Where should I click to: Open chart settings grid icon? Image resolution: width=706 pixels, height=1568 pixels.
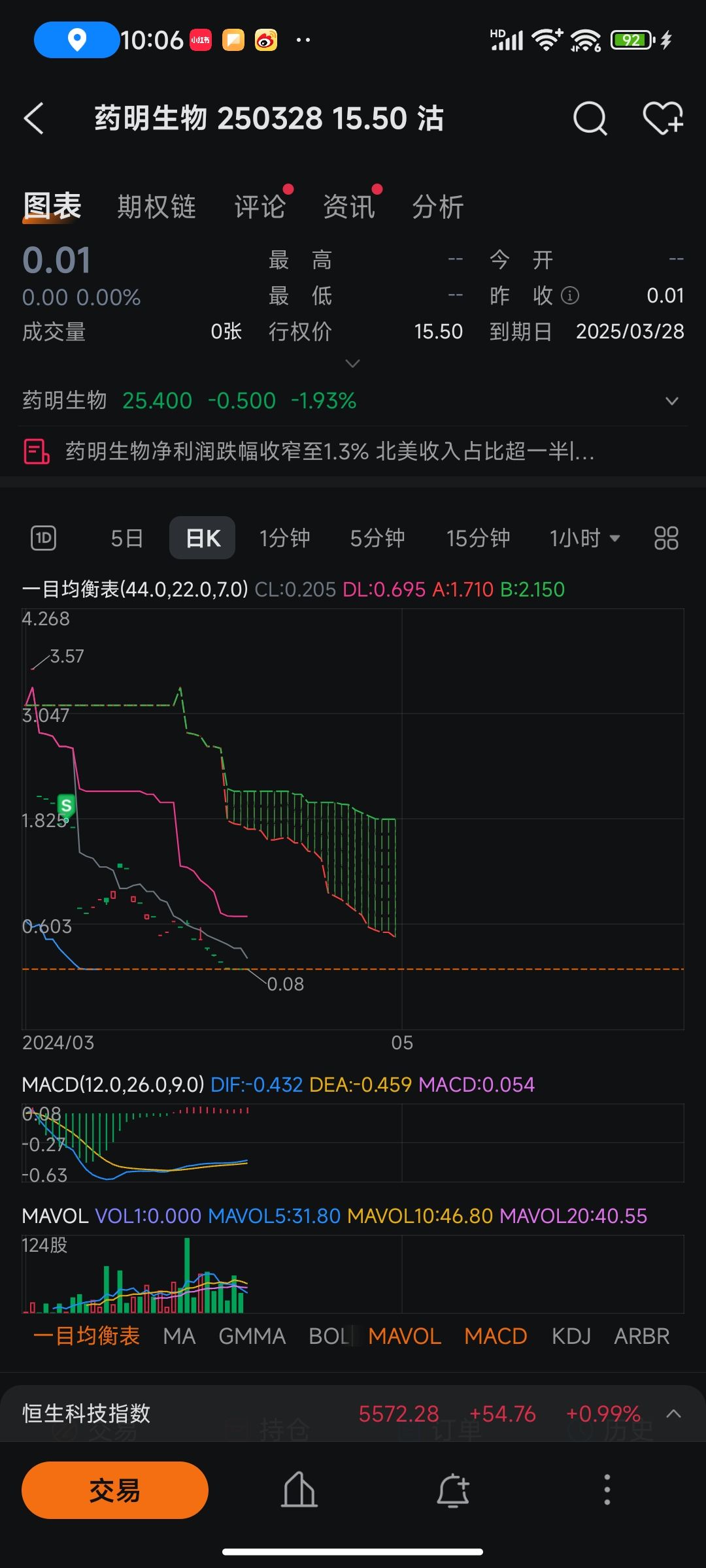(x=666, y=538)
